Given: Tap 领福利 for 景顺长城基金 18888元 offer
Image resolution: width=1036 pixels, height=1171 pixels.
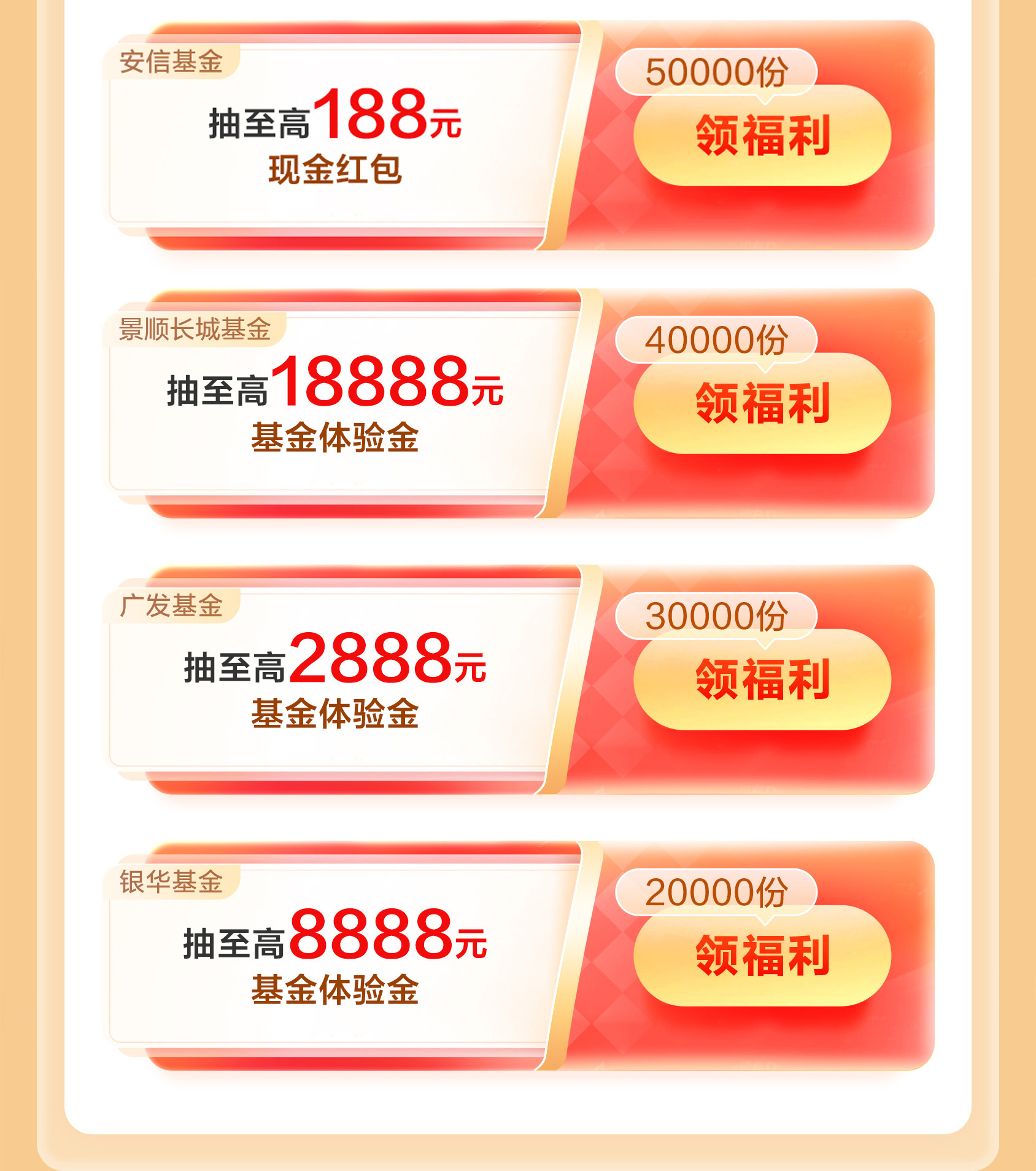Looking at the screenshot, I should [762, 403].
